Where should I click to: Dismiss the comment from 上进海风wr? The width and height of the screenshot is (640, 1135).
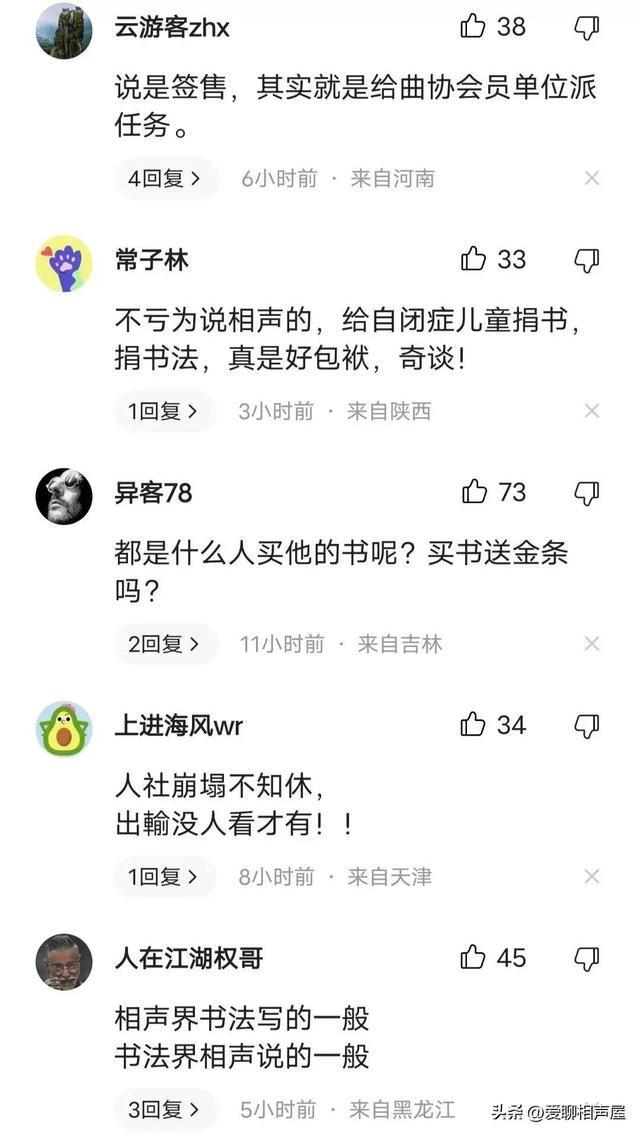592,877
